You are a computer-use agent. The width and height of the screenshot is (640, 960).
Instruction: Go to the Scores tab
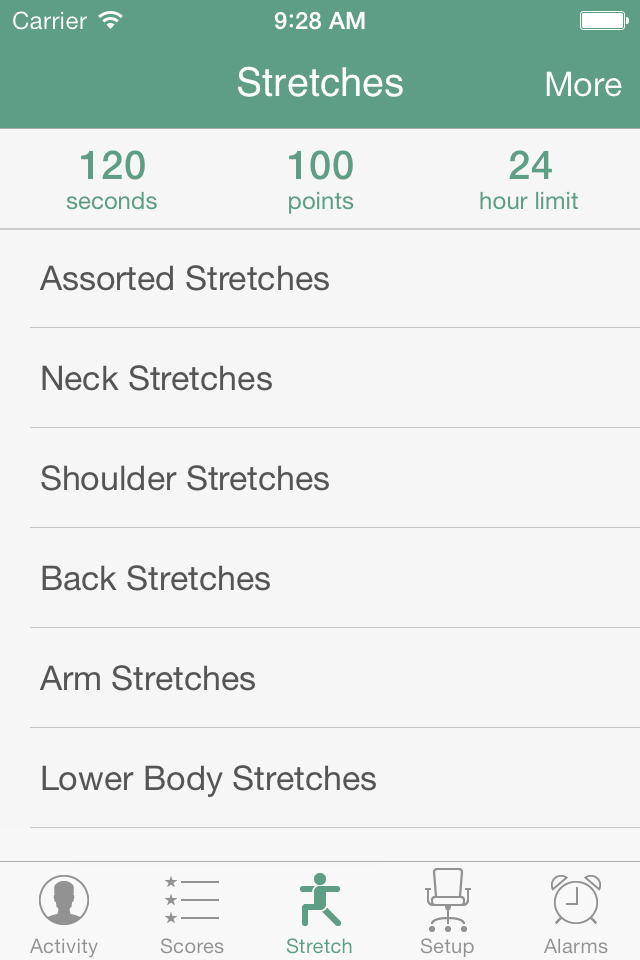click(192, 913)
